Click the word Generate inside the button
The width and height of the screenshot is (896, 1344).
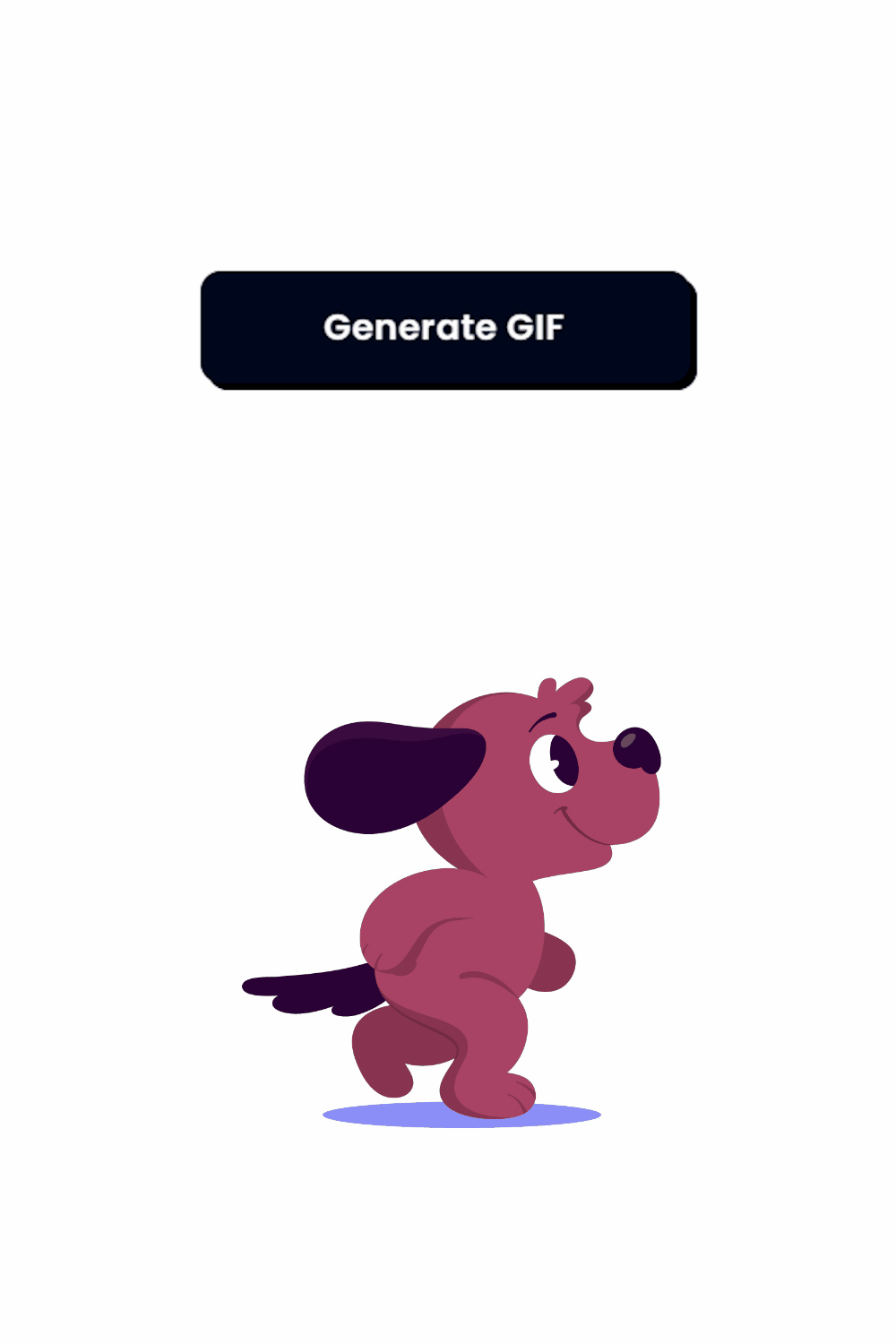coord(412,329)
